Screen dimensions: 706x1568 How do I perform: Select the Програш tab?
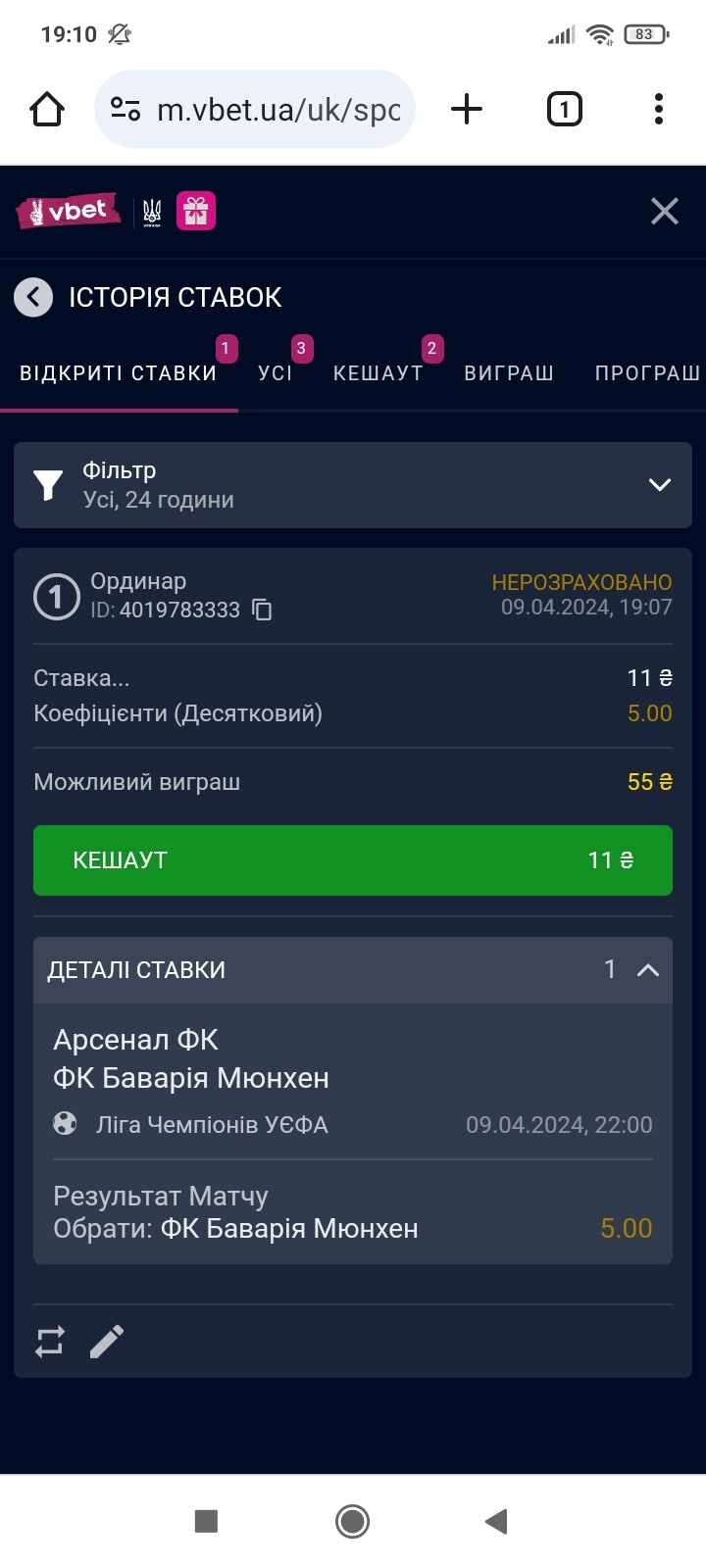[647, 373]
